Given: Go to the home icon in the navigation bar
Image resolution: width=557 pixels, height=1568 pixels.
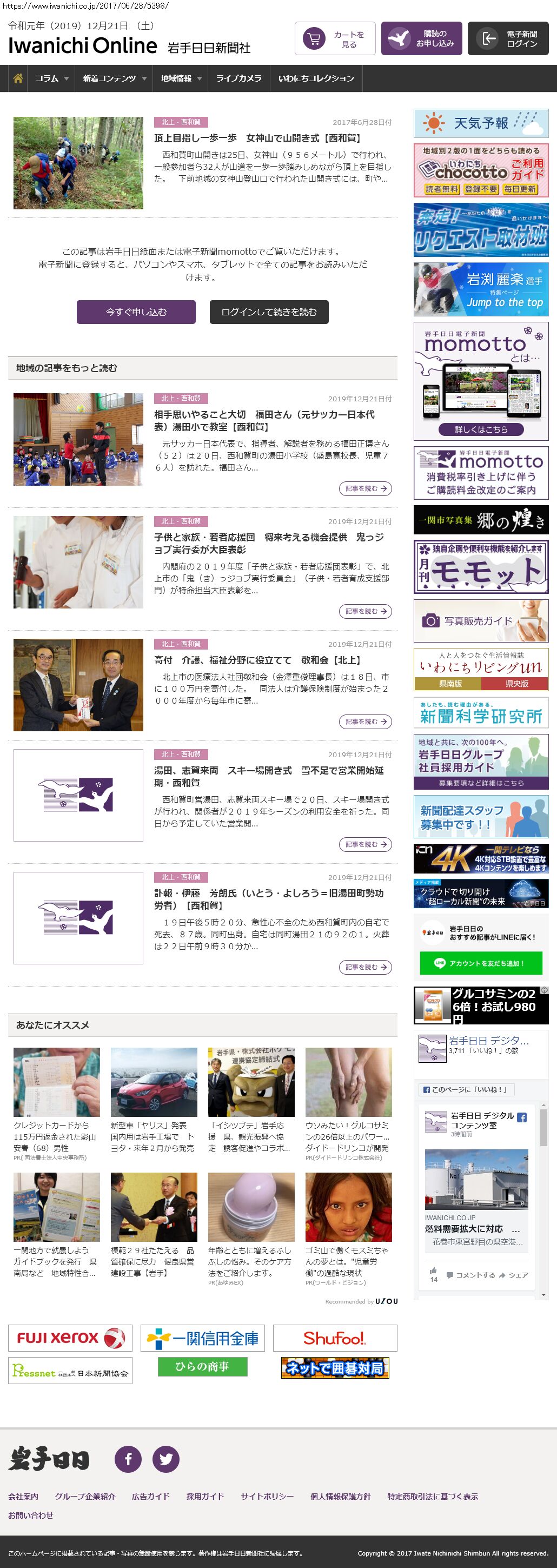Looking at the screenshot, I should [18, 78].
